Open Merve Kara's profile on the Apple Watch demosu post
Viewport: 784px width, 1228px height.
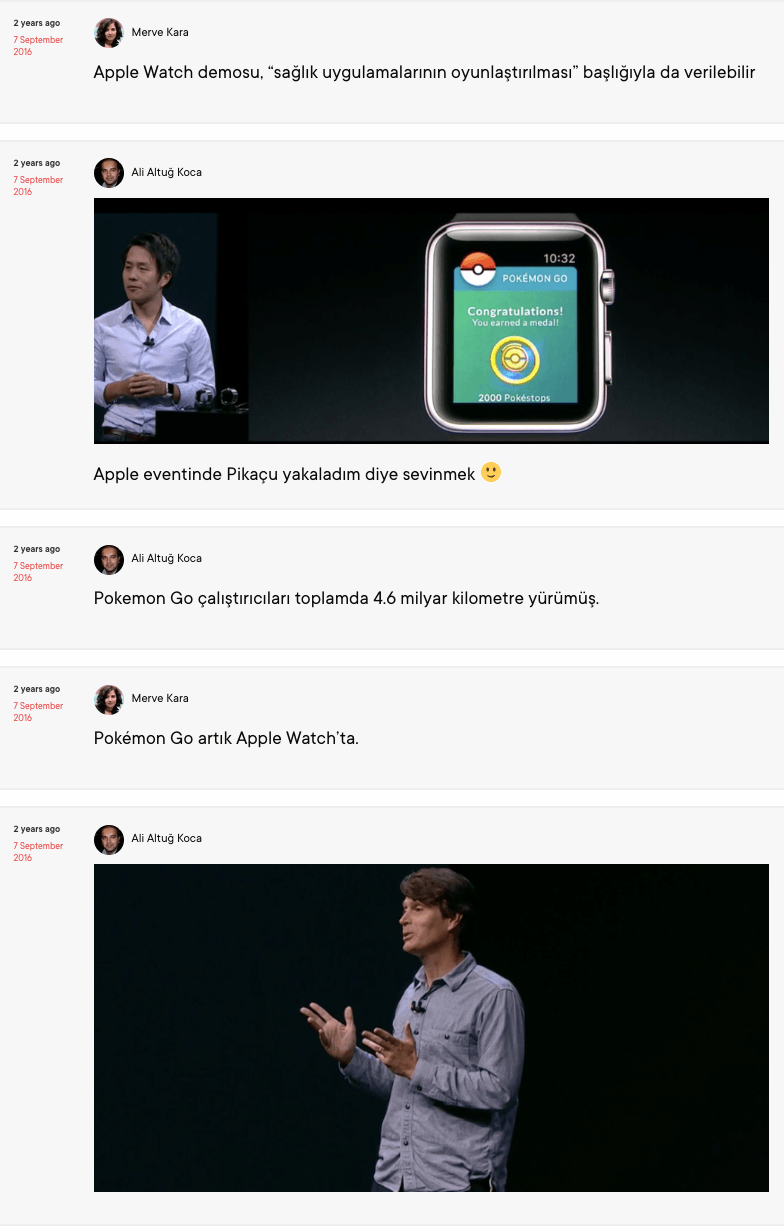tap(160, 32)
